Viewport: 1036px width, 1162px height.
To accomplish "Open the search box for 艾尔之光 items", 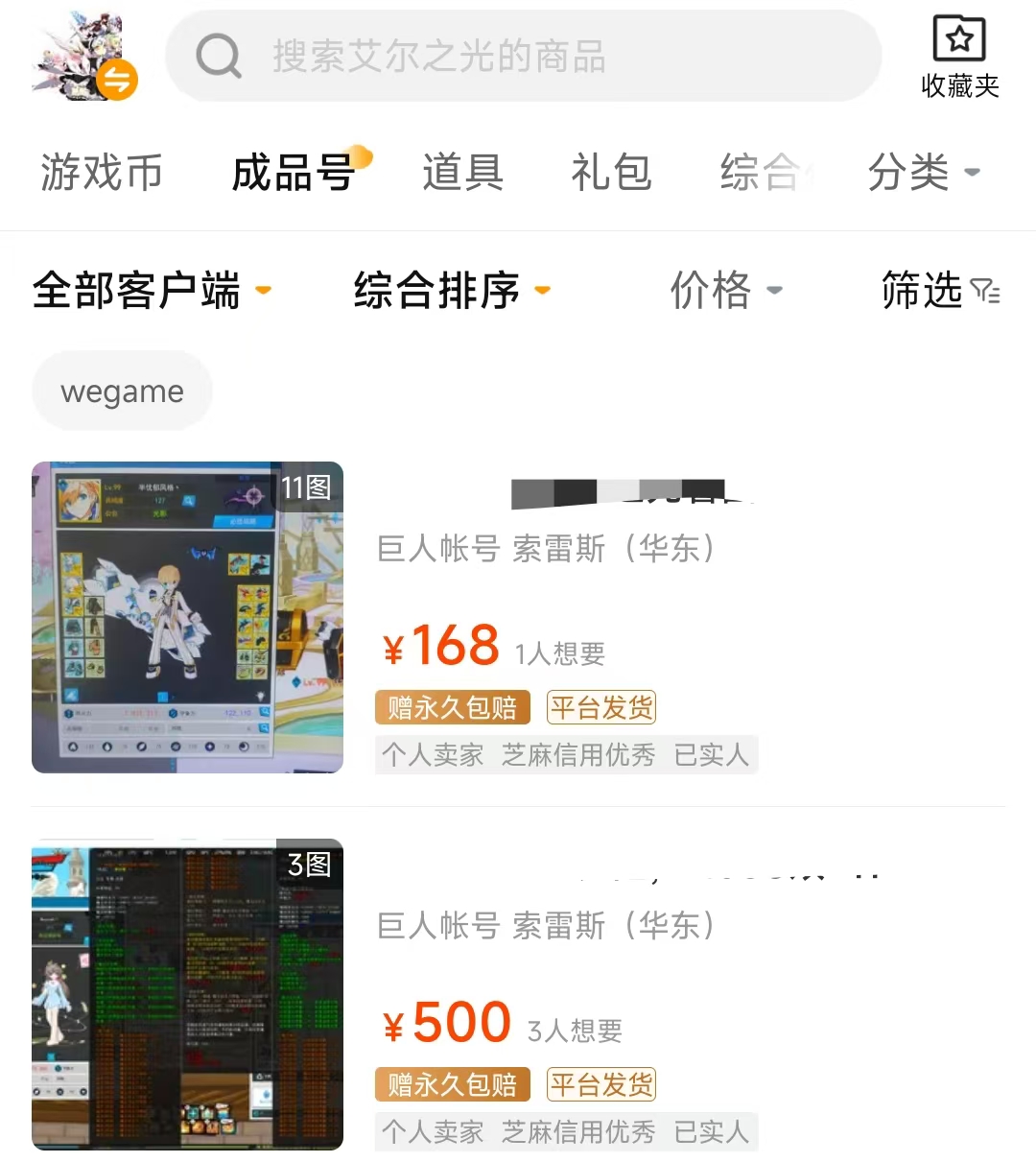I will click(523, 57).
